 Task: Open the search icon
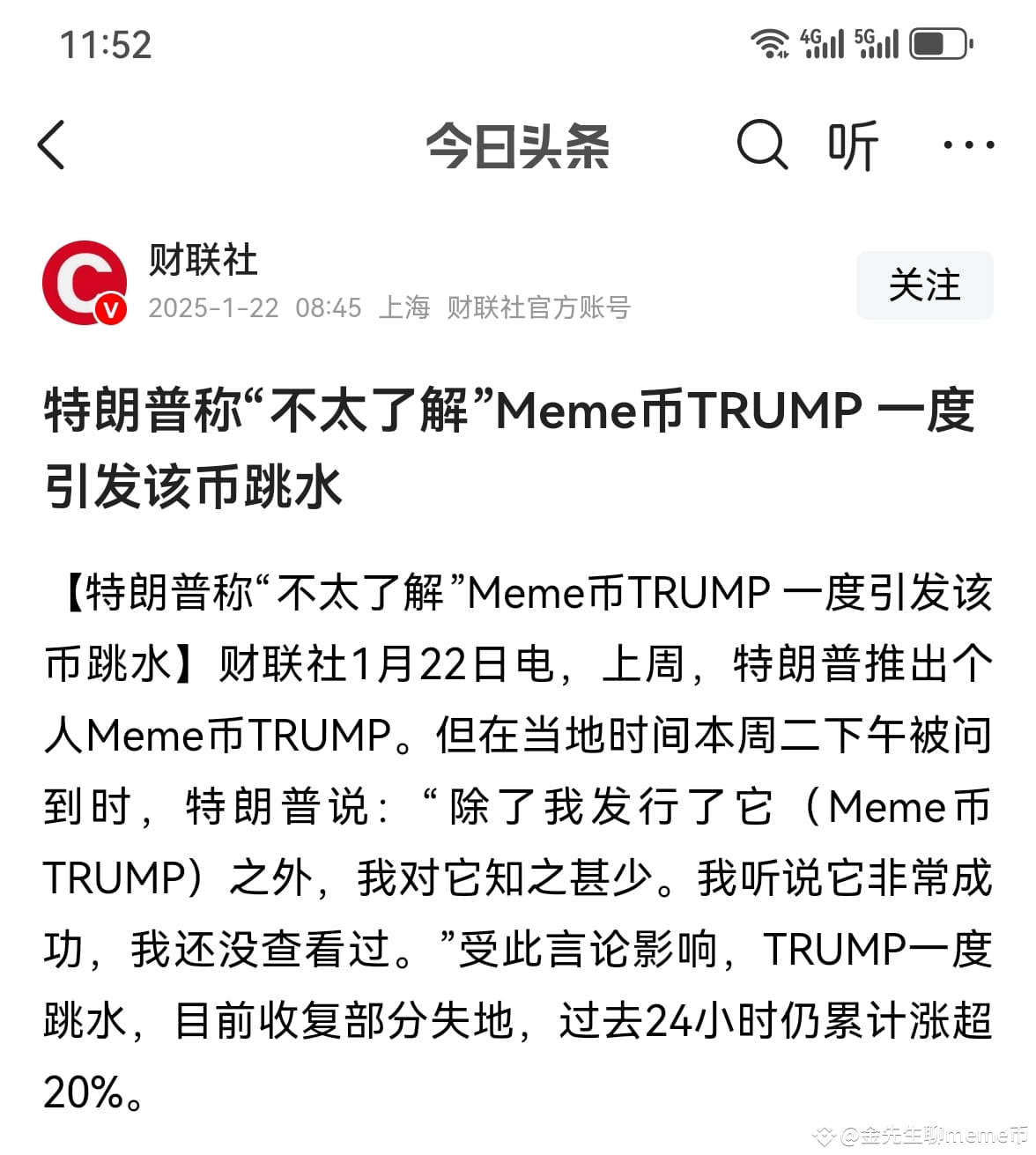point(761,144)
